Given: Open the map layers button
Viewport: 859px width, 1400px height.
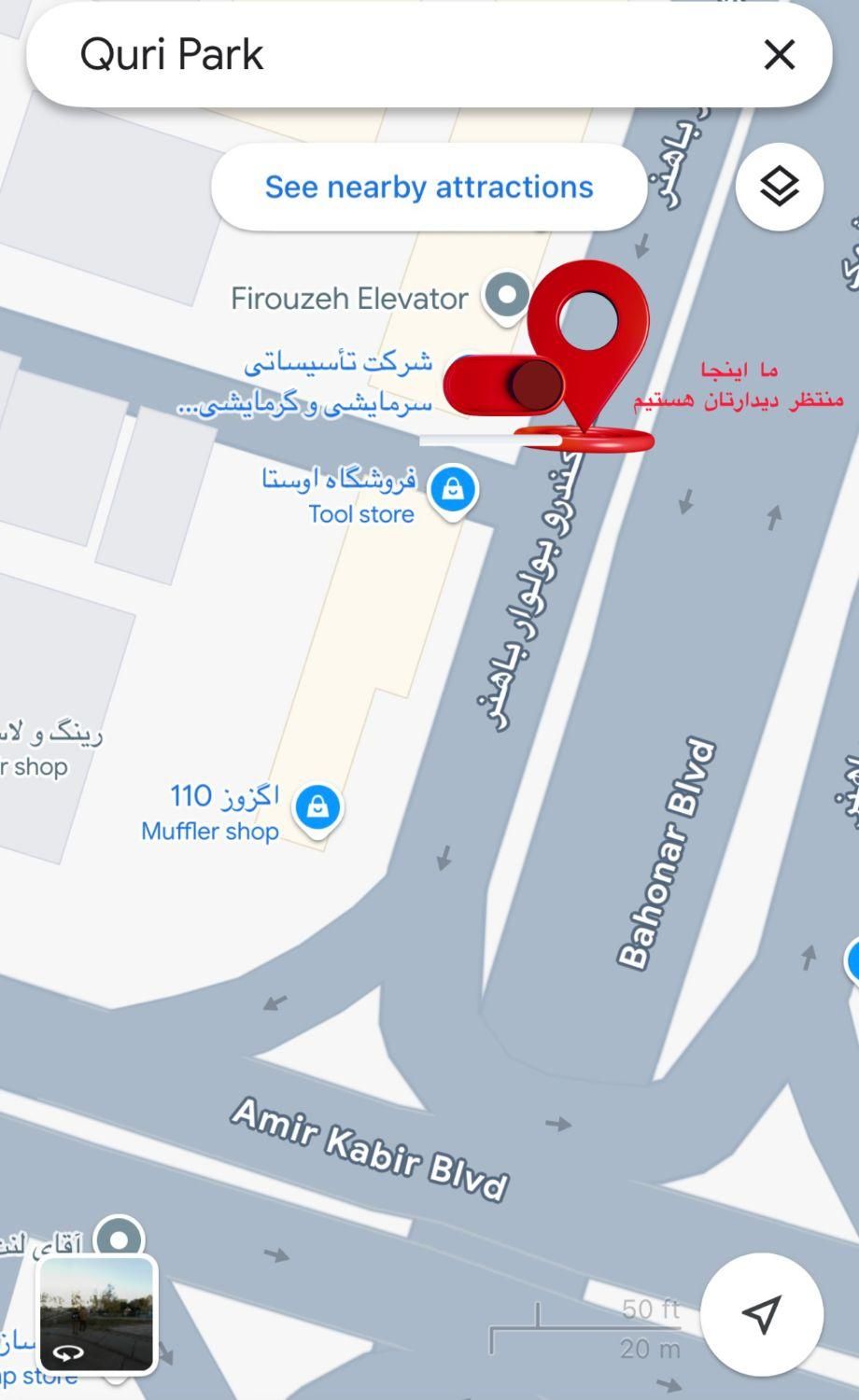Looking at the screenshot, I should [779, 187].
